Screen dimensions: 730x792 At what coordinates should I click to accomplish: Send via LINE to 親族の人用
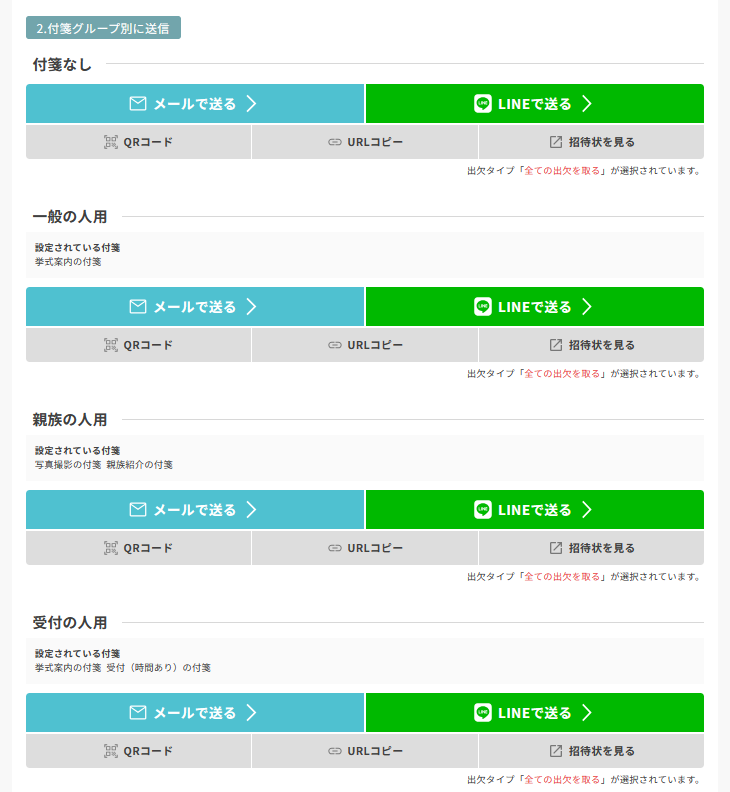[534, 510]
